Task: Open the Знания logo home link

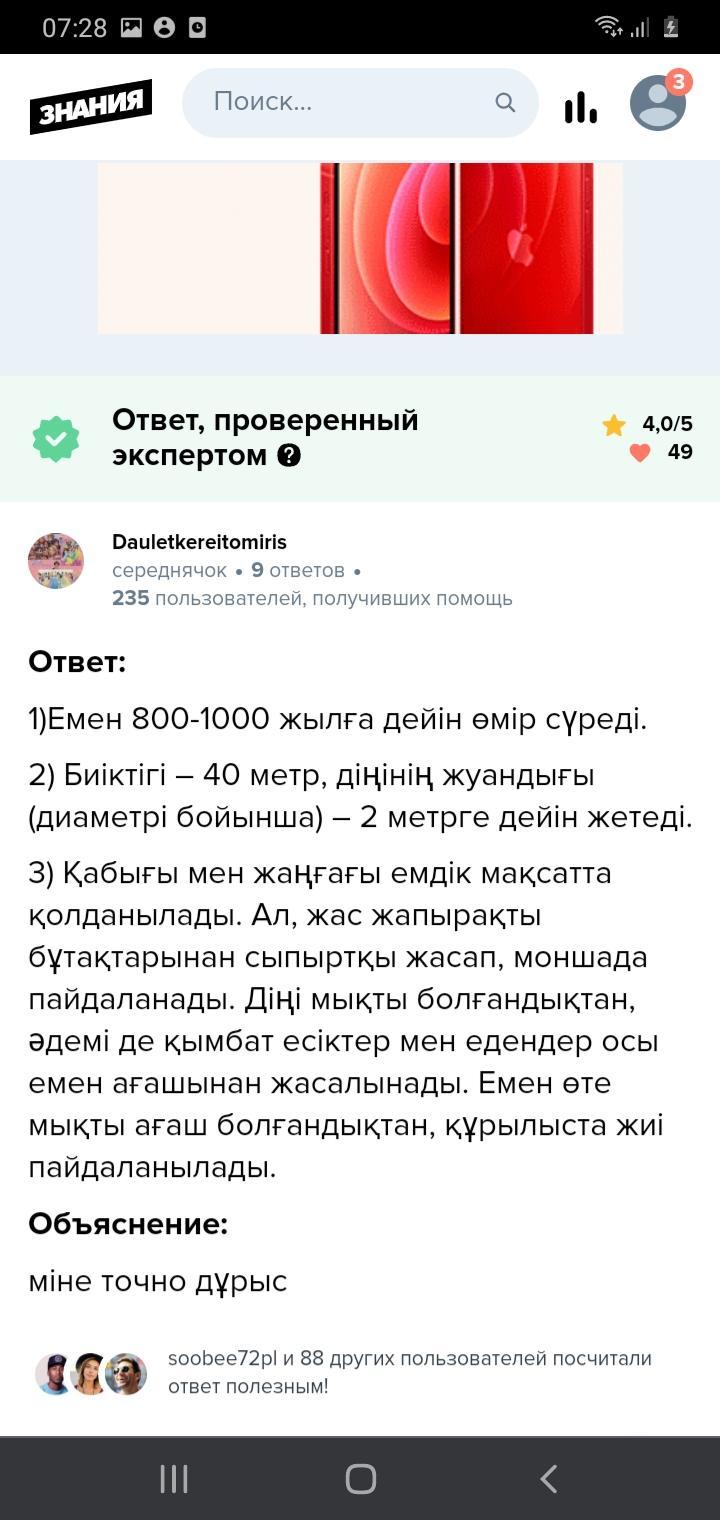Action: click(90, 106)
